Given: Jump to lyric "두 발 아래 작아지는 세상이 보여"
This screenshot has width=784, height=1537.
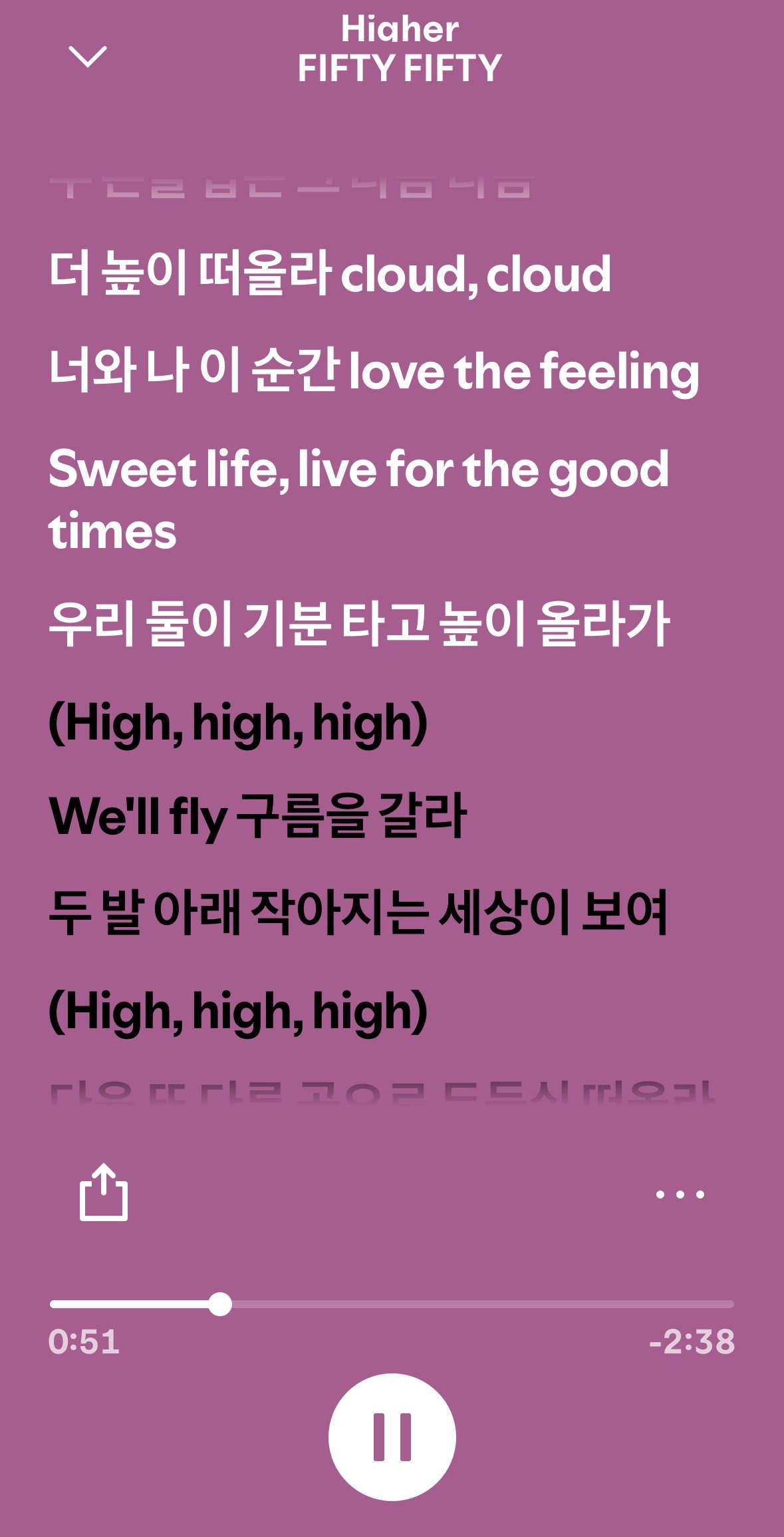Looking at the screenshot, I should (358, 912).
